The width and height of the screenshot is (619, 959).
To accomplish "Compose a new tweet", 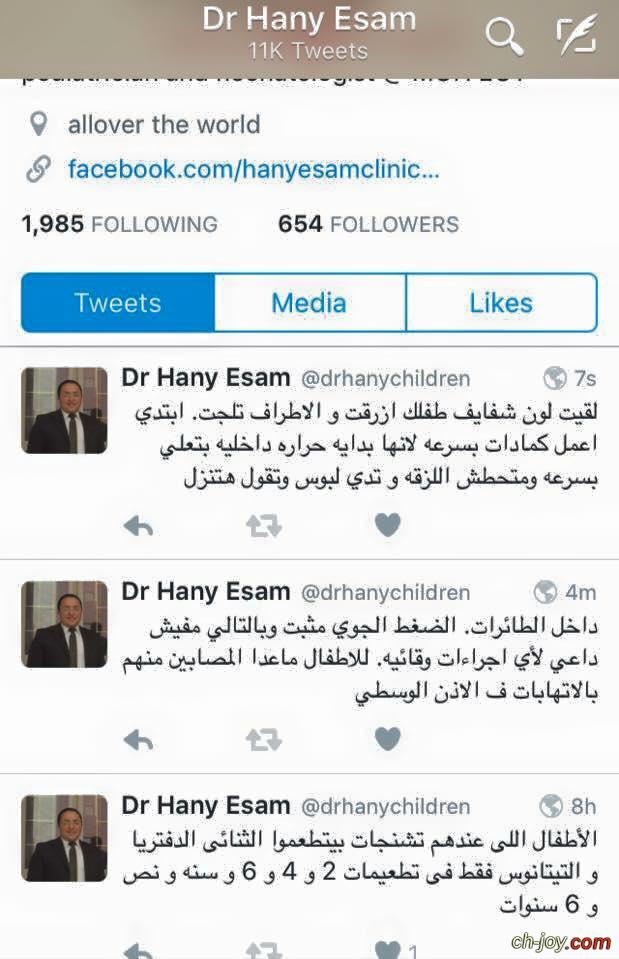I will [577, 36].
